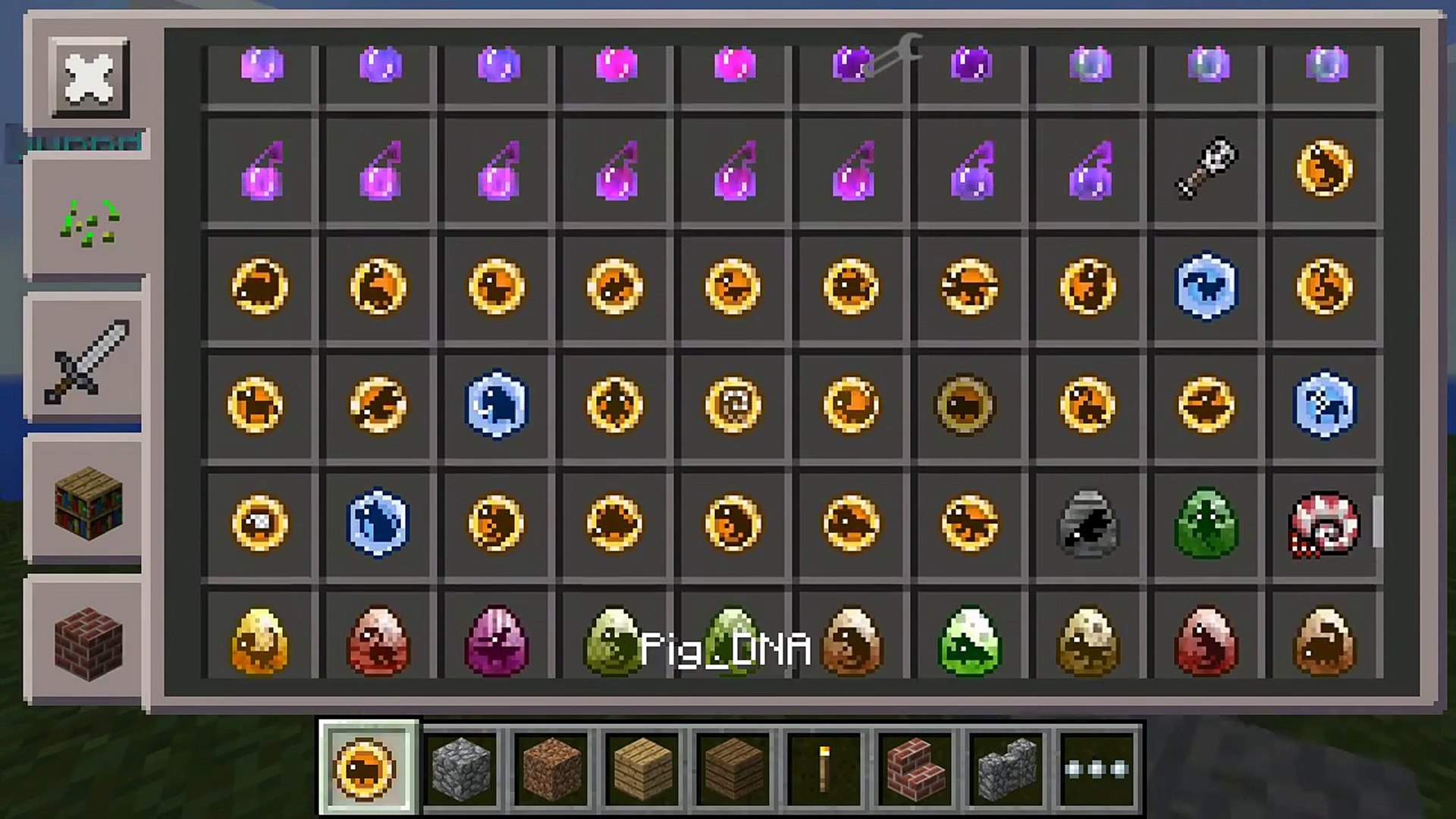Image resolution: width=1456 pixels, height=819 pixels.
Task: Switch to the brick building blocks tab
Action: point(88,643)
